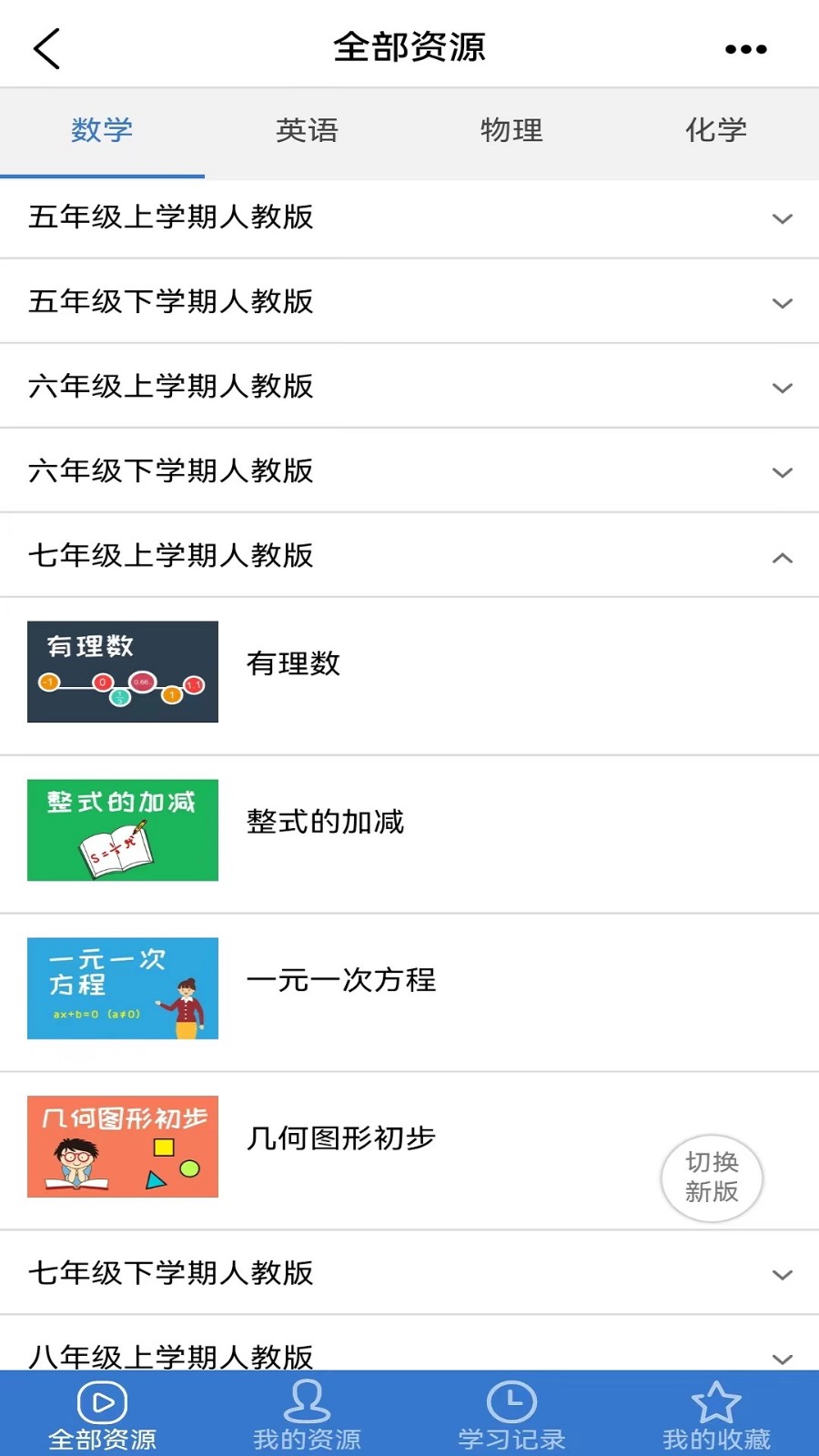
Task: Expand 八年级上学期人教版 section
Action: [x=409, y=1354]
